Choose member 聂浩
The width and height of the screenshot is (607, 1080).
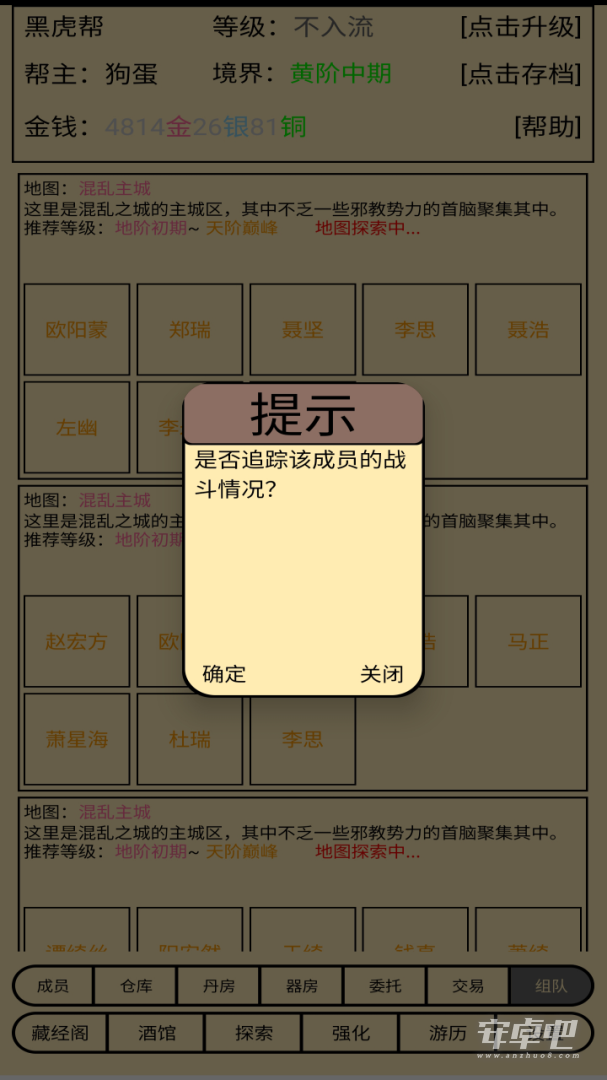click(x=528, y=329)
